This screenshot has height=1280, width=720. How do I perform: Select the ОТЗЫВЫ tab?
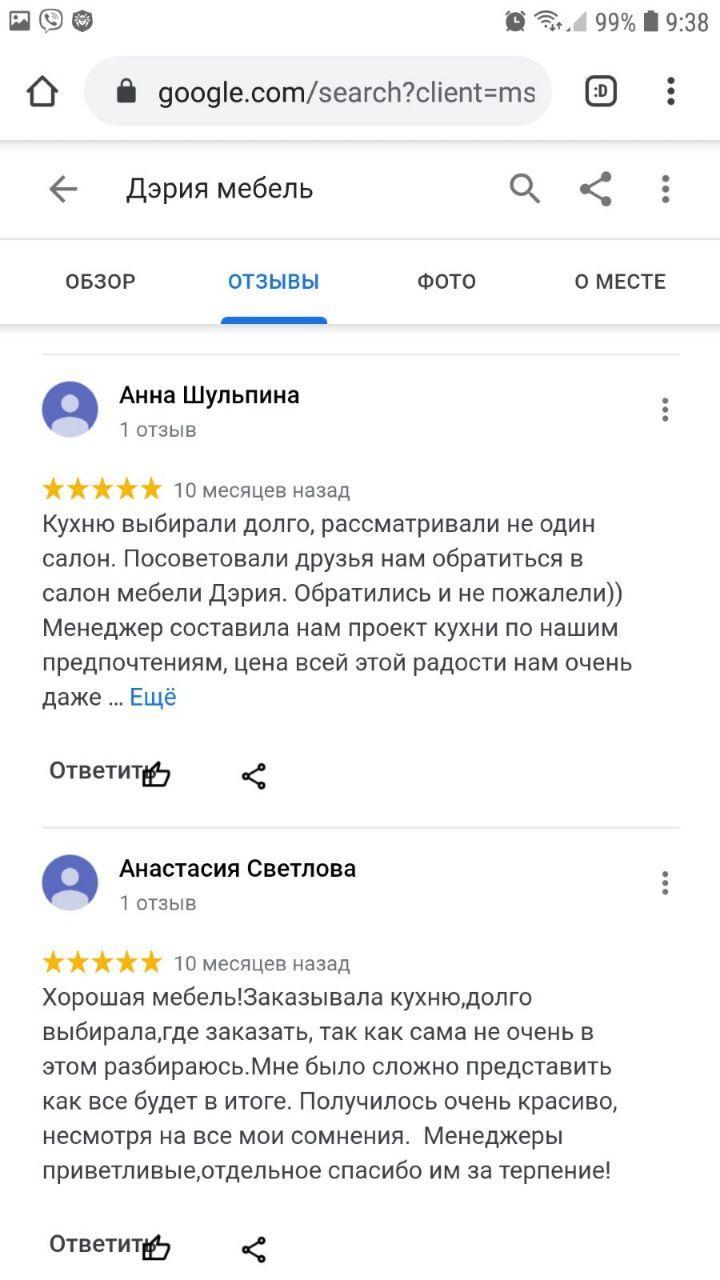[x=273, y=282]
